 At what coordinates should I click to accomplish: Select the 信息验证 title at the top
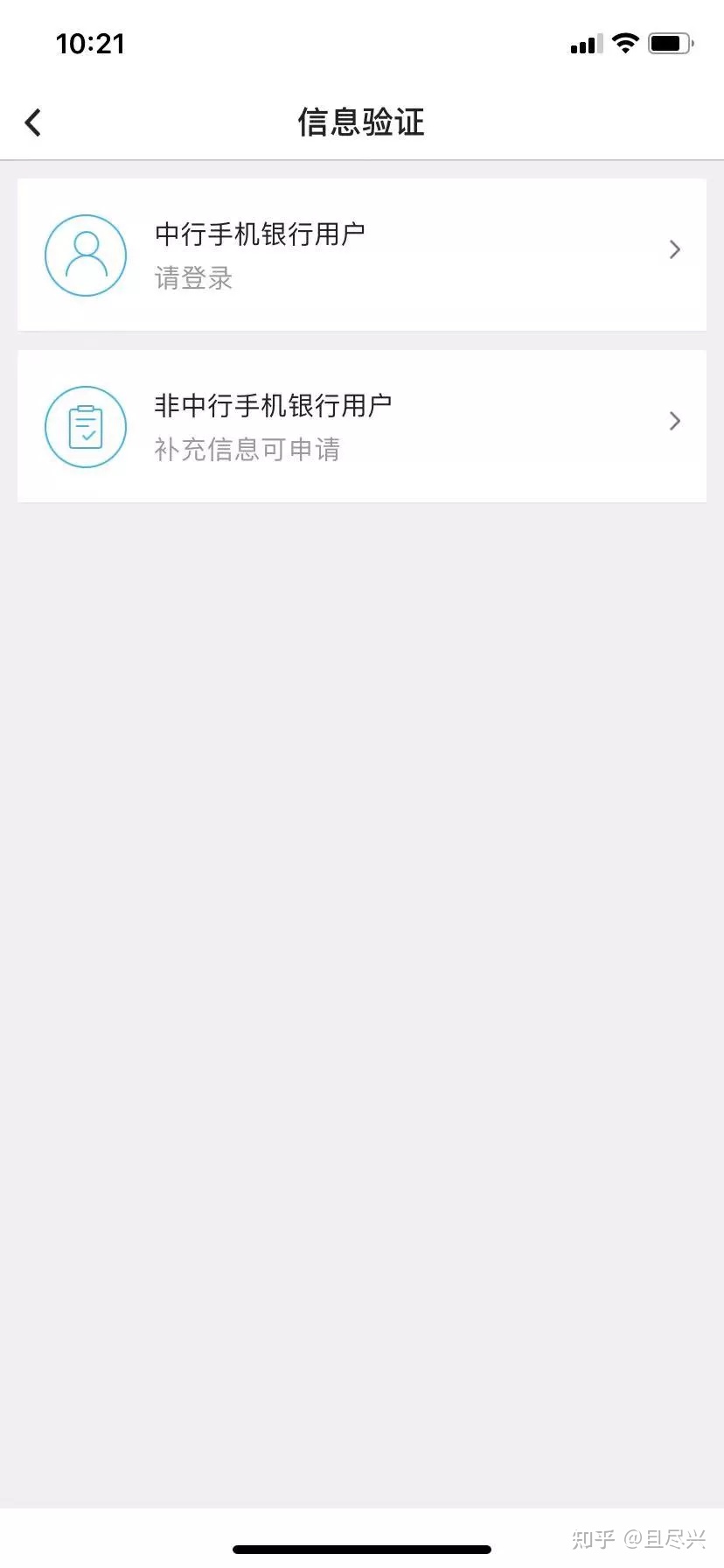tap(361, 122)
